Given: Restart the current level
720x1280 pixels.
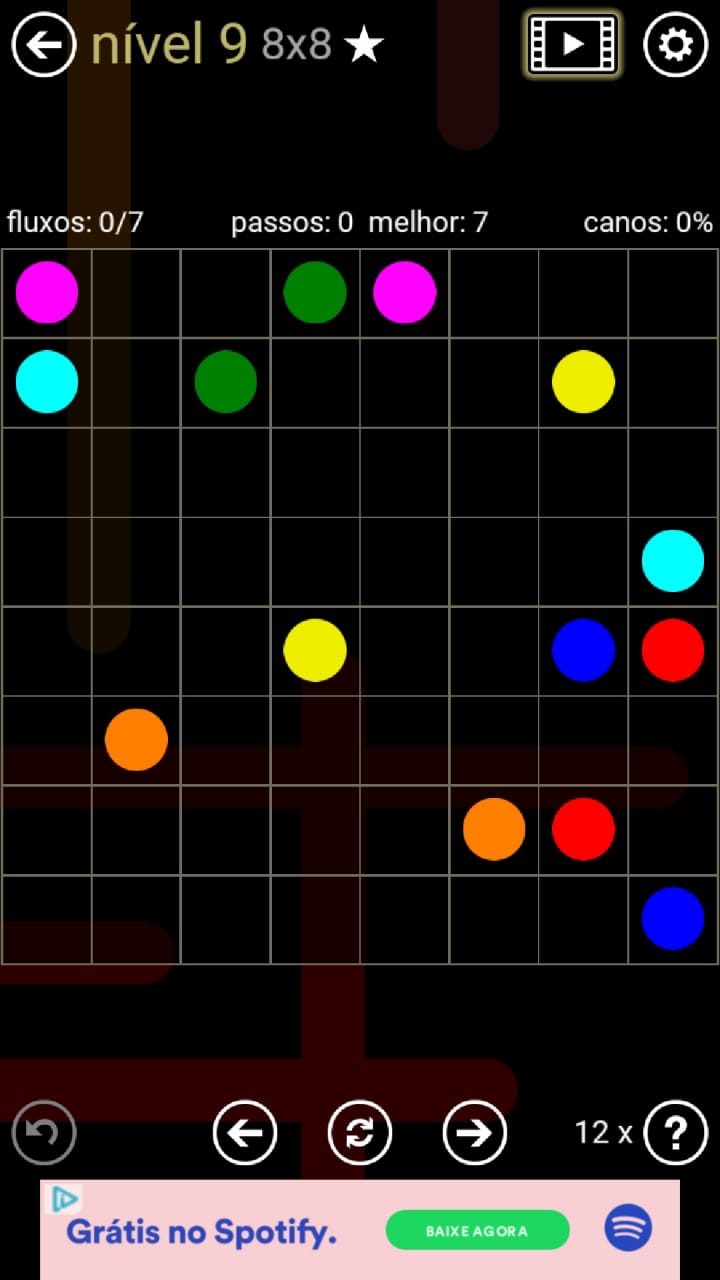Looking at the screenshot, I should [x=360, y=1132].
